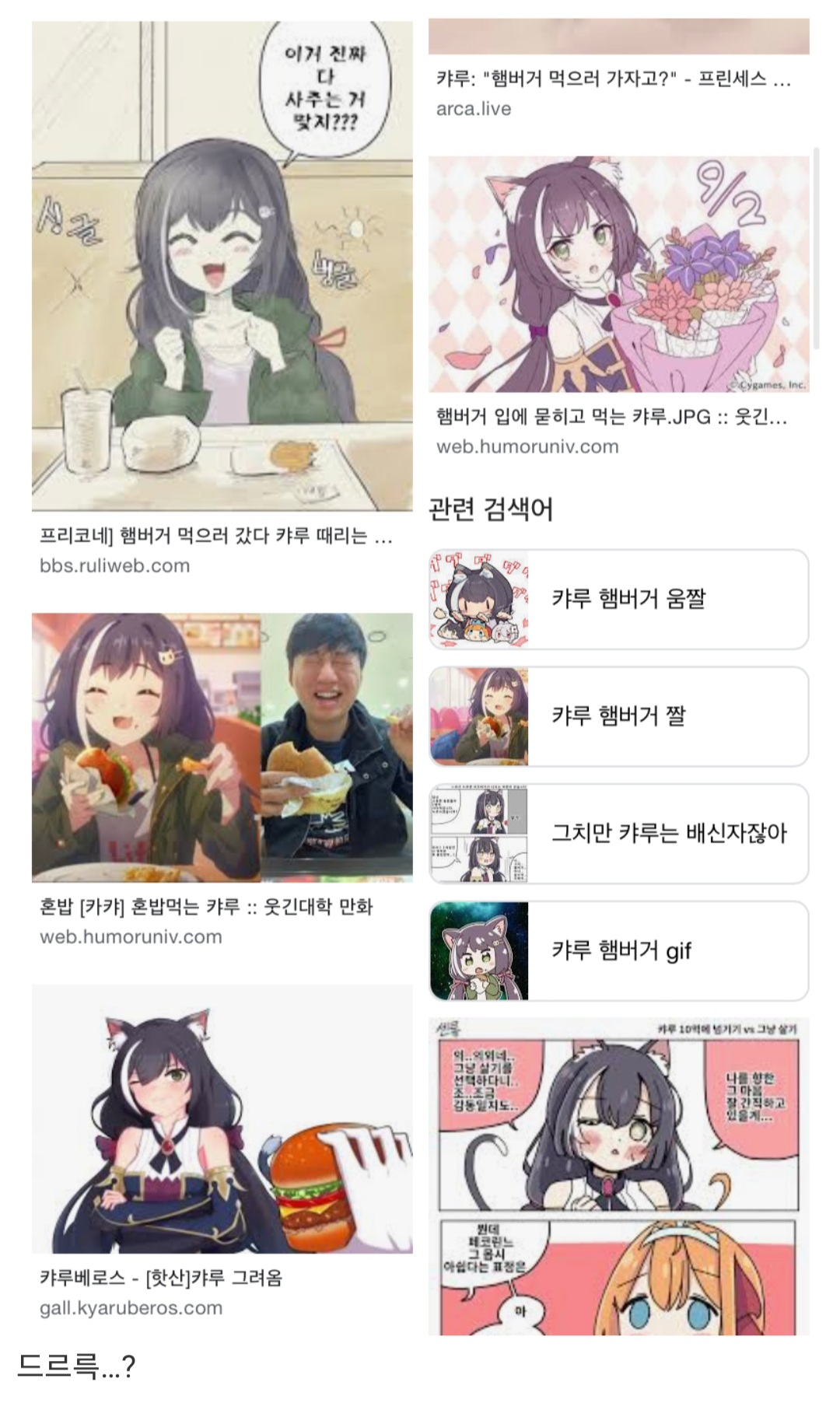840x1410 pixels.
Task: Select related search '캬루 햄버거 짤'
Action: (x=618, y=716)
